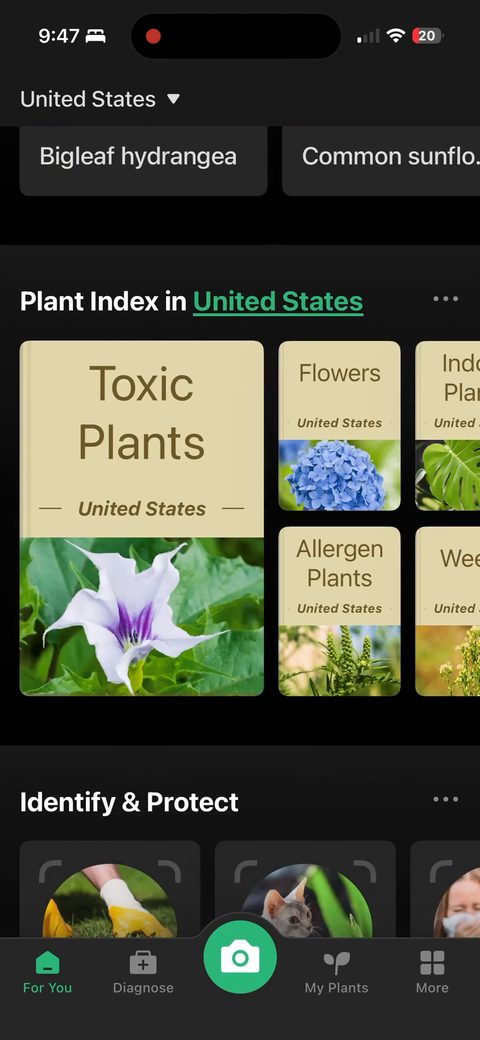The image size is (480, 1040).
Task: Tap the underlined United States link
Action: pos(278,302)
